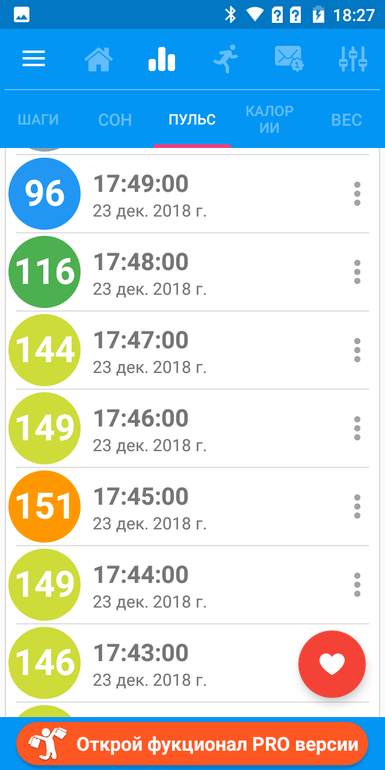Open options for the 17:46:00 reading
Viewport: 385px width, 770px height.
357,428
